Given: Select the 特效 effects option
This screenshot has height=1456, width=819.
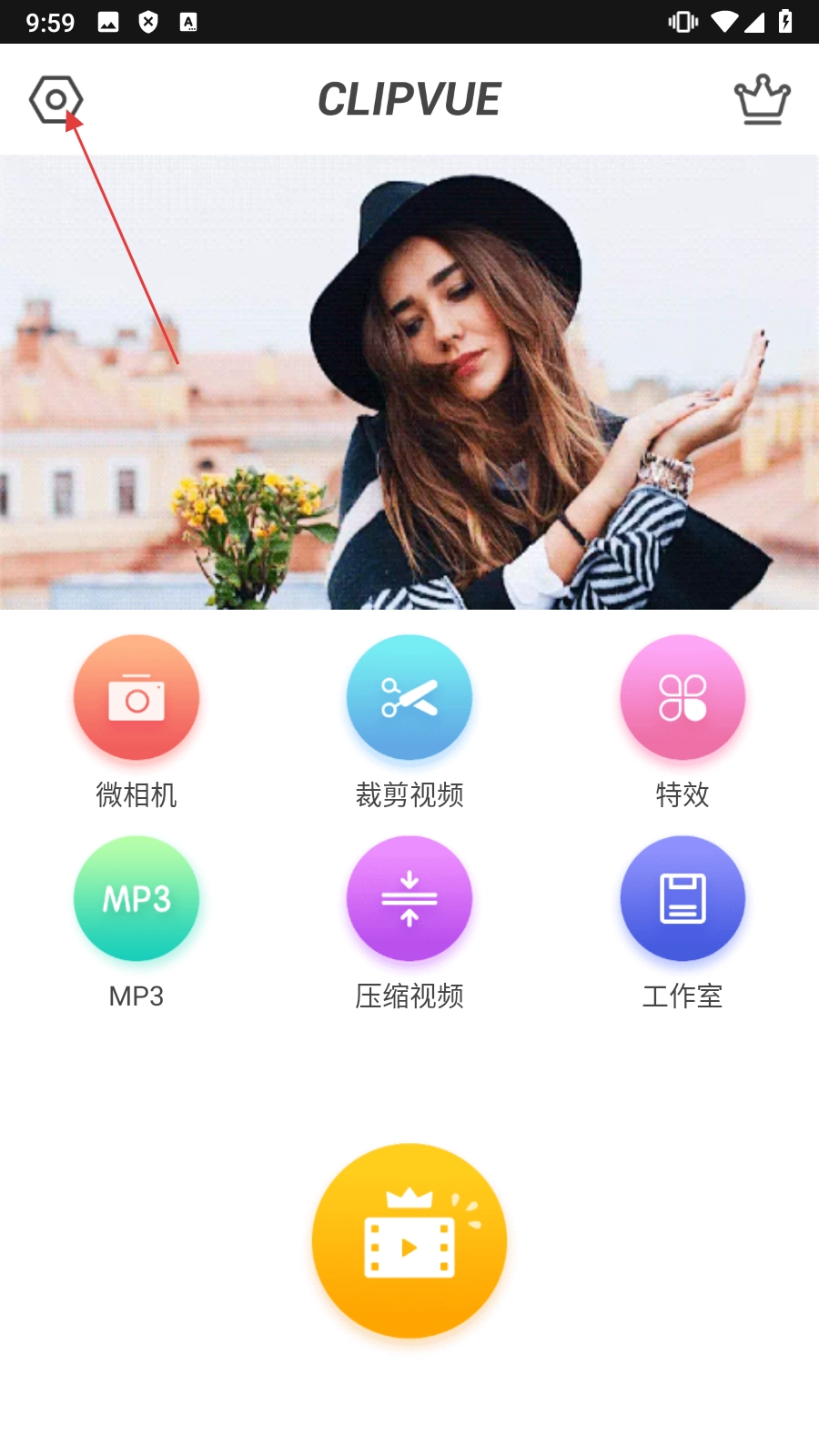Looking at the screenshot, I should pyautogui.click(x=682, y=698).
